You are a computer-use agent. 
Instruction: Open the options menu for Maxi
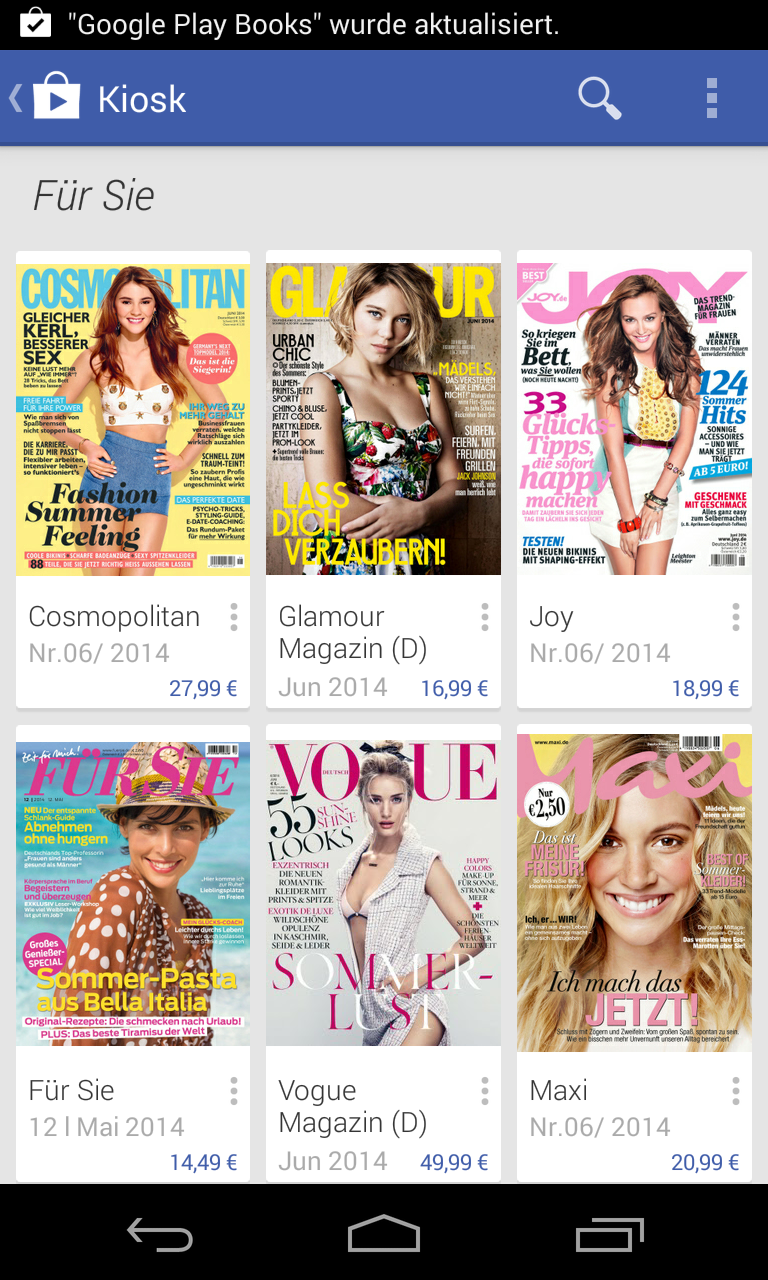736,1091
